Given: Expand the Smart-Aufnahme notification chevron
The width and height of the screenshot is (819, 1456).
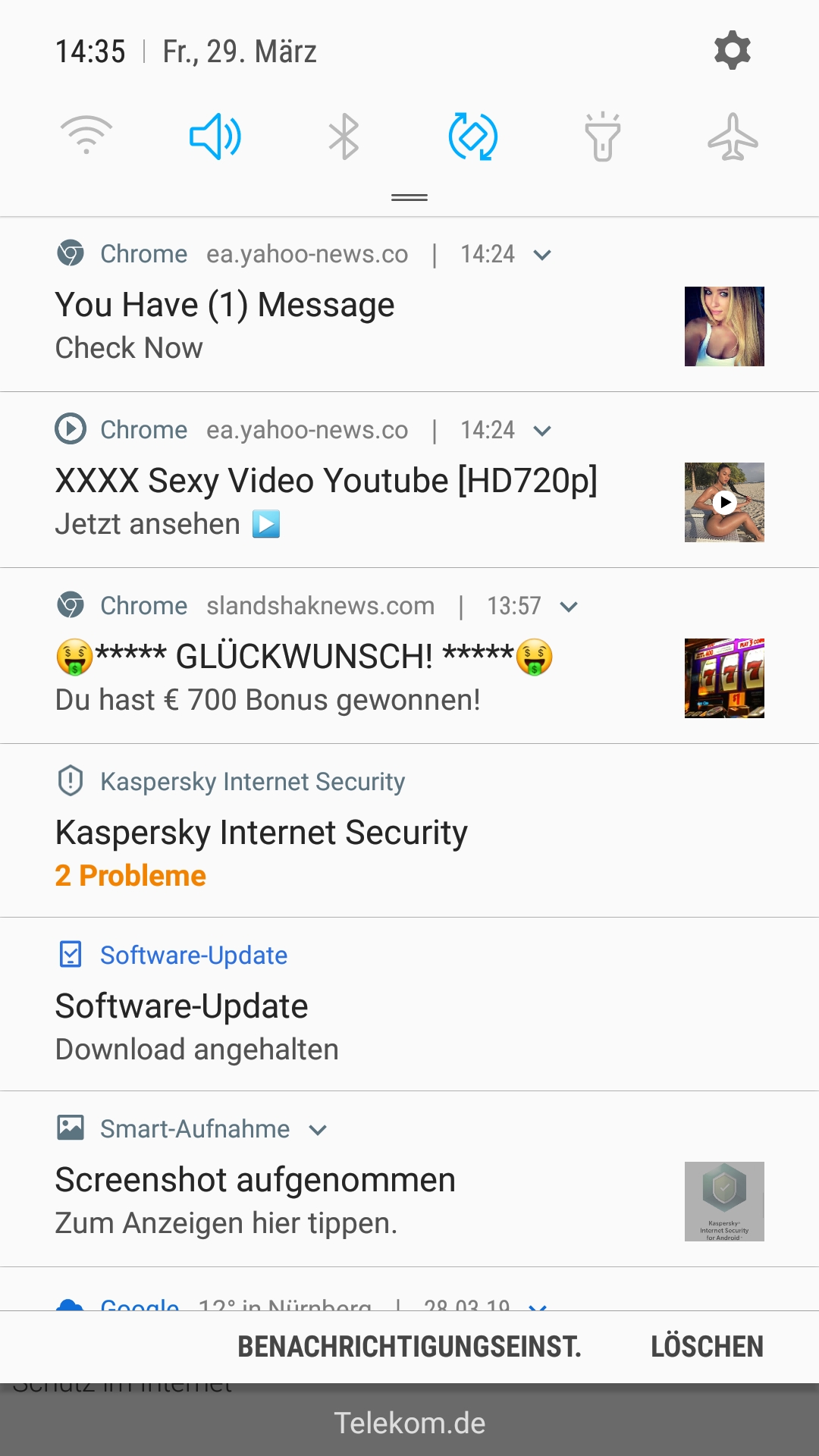Looking at the screenshot, I should pos(318,1130).
